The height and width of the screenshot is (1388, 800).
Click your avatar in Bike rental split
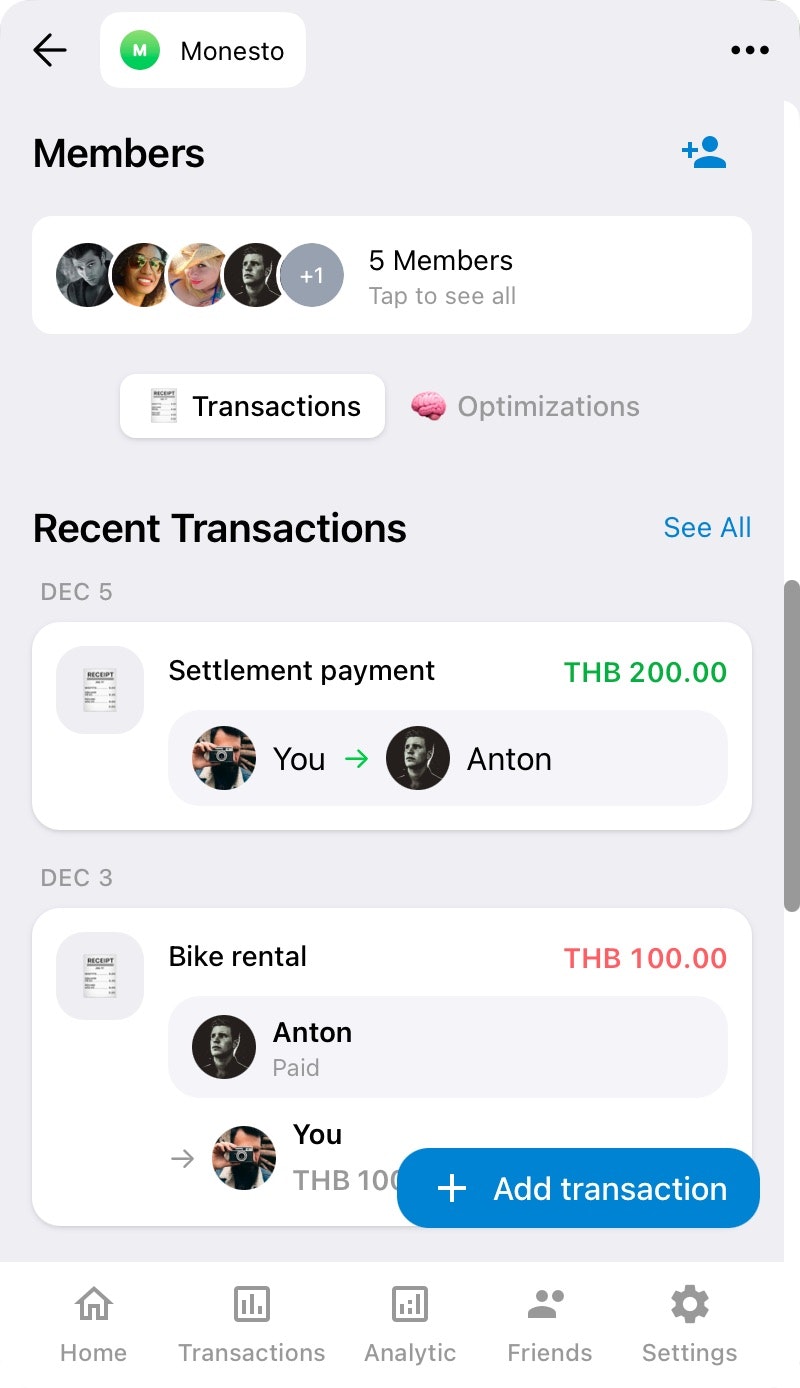click(x=243, y=1159)
